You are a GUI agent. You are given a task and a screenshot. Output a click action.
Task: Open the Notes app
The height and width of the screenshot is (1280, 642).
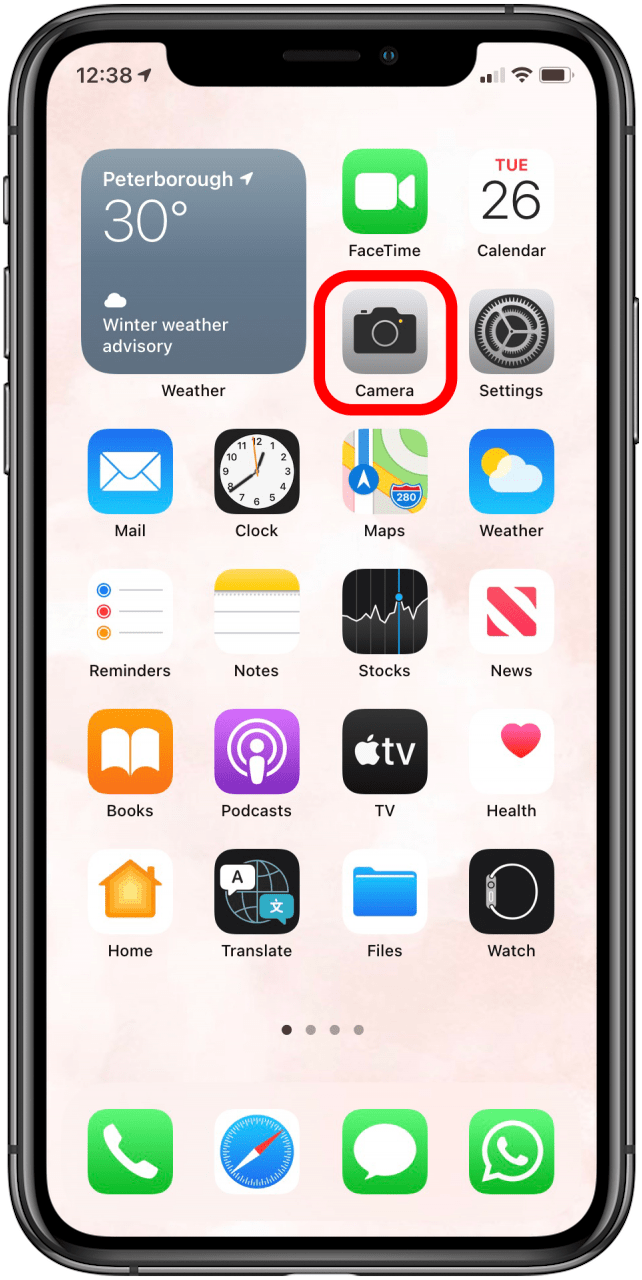coord(257,612)
